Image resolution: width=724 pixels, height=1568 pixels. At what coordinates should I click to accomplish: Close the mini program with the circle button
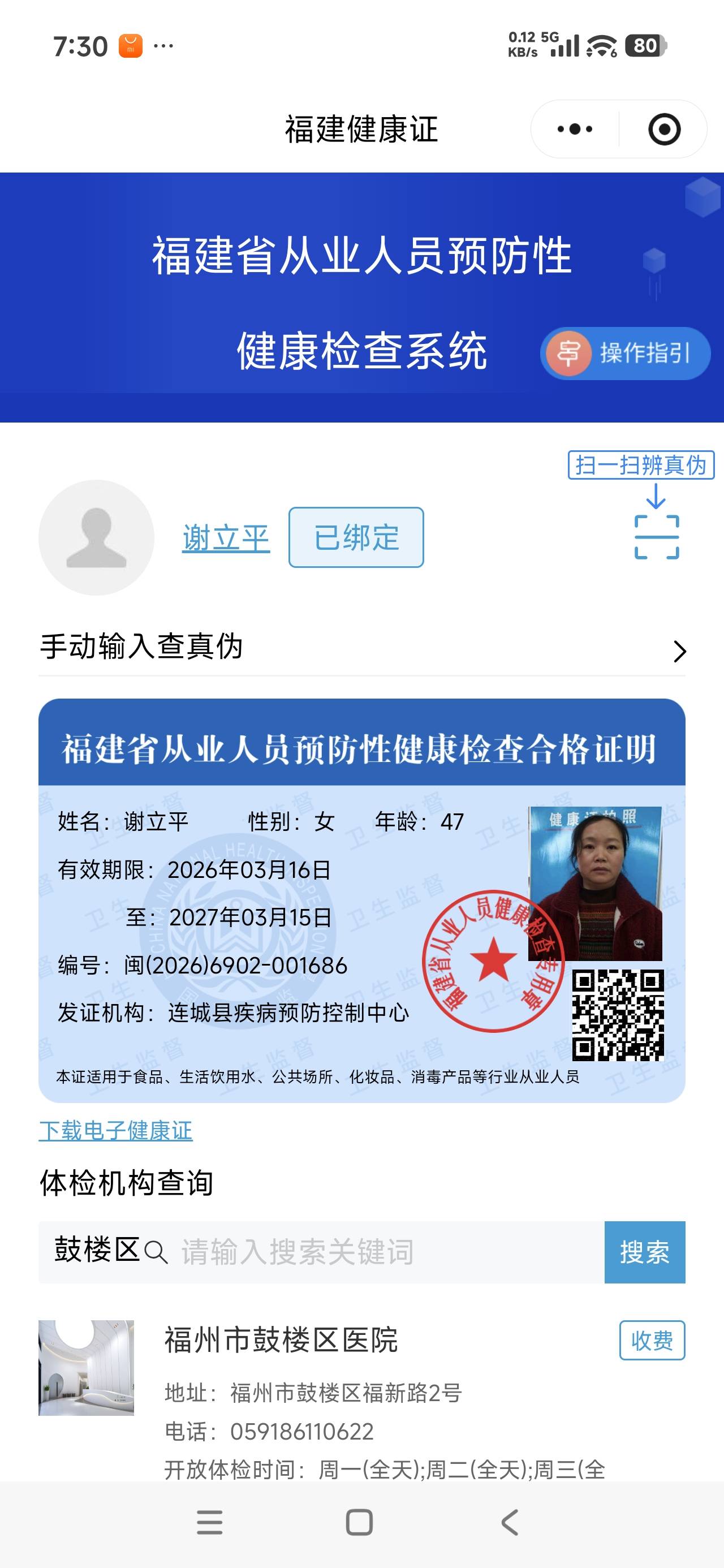point(663,129)
